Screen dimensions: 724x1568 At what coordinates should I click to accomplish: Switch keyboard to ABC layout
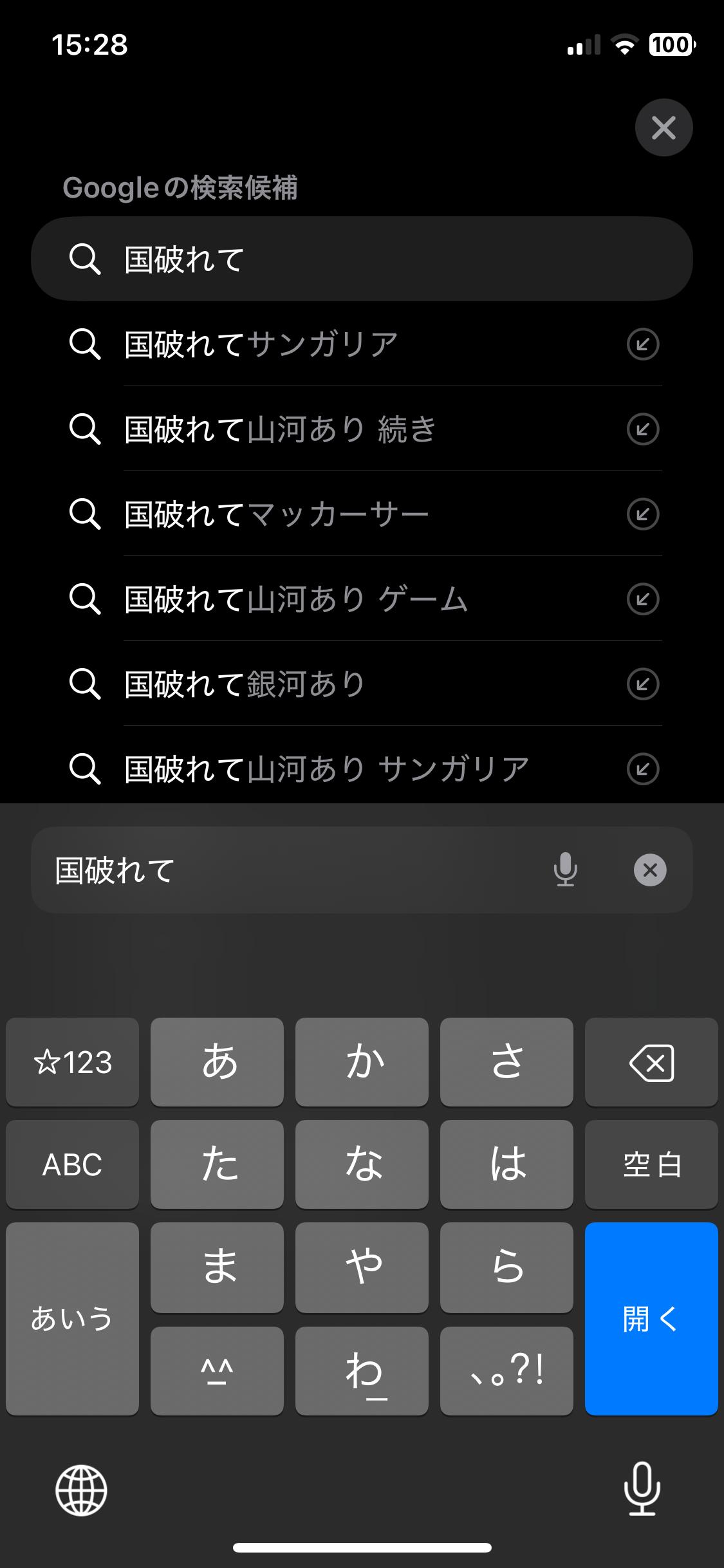click(x=72, y=1164)
